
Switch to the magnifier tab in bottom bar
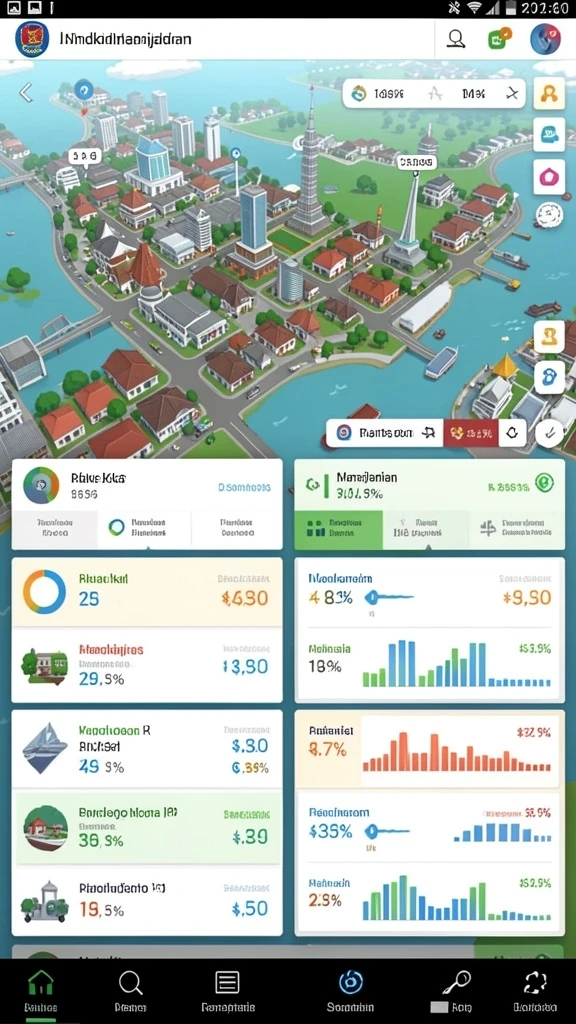(x=130, y=989)
